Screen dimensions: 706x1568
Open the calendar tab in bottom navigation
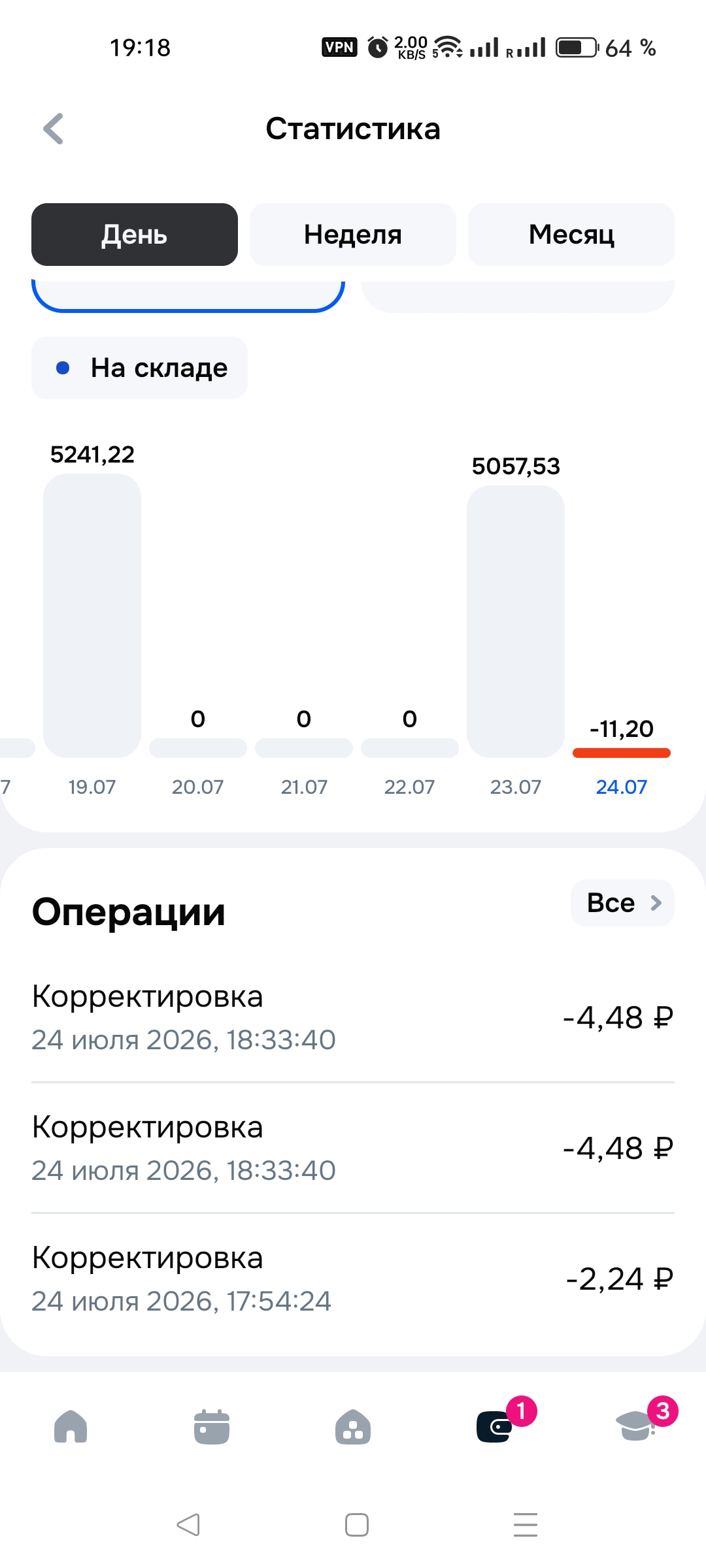[212, 1426]
